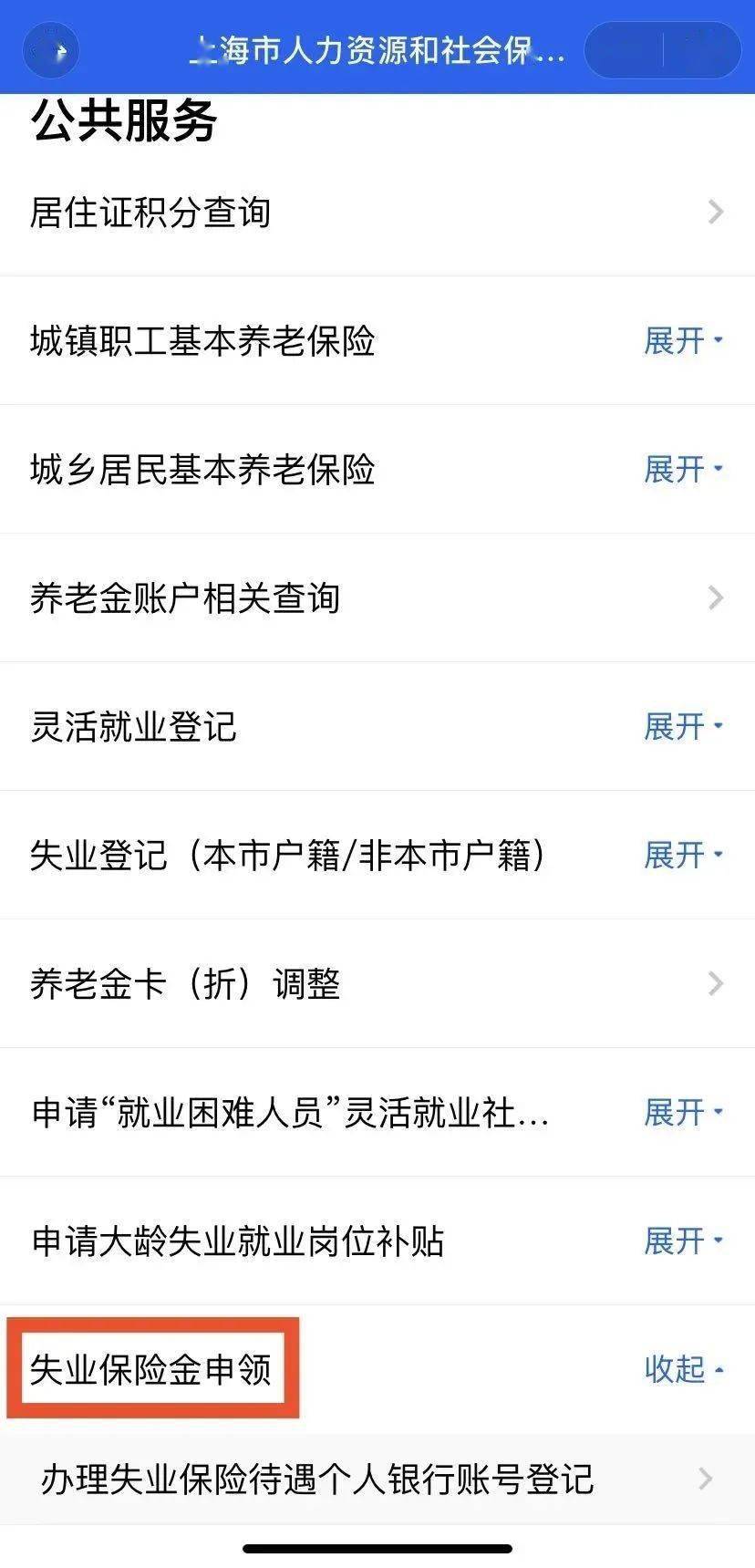
Task: Open 居住证积分查询
Action: pos(377,213)
